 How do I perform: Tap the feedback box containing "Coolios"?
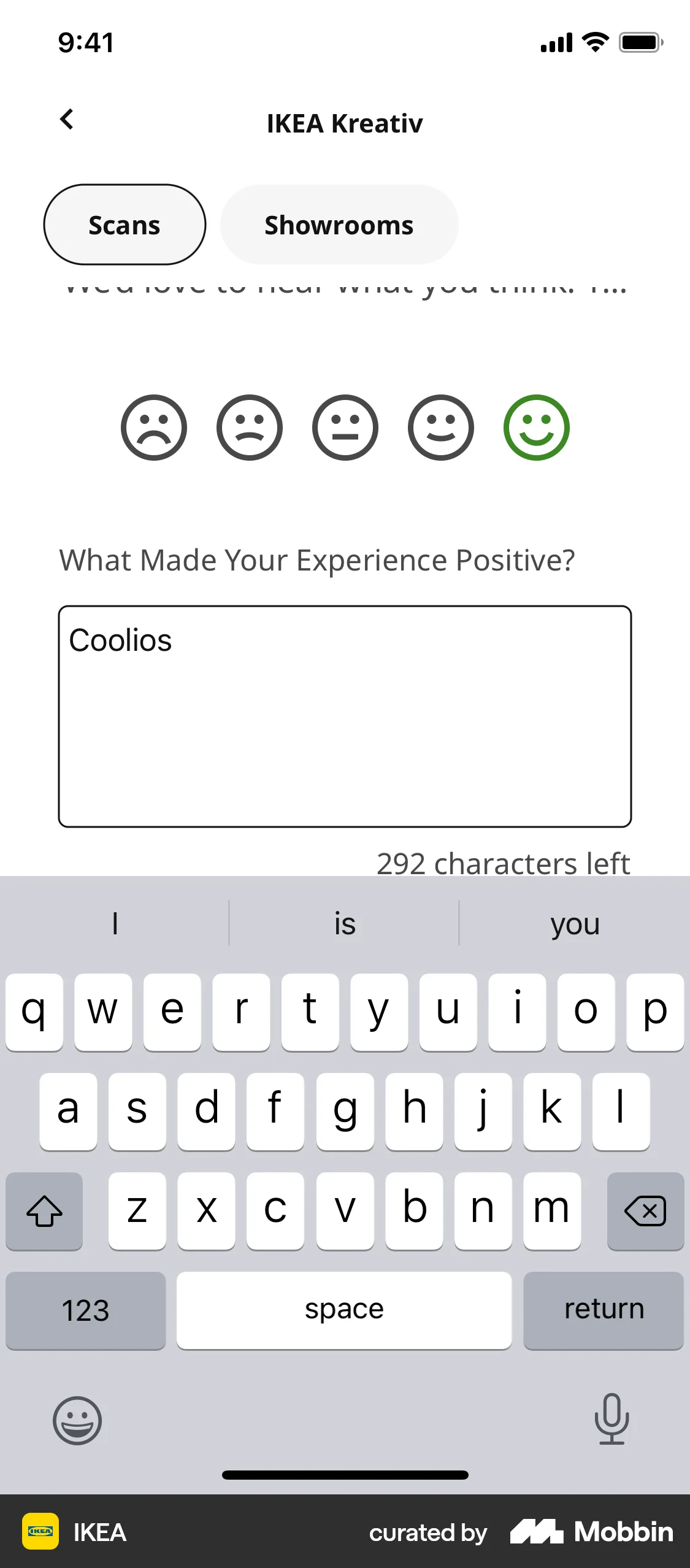point(344,715)
